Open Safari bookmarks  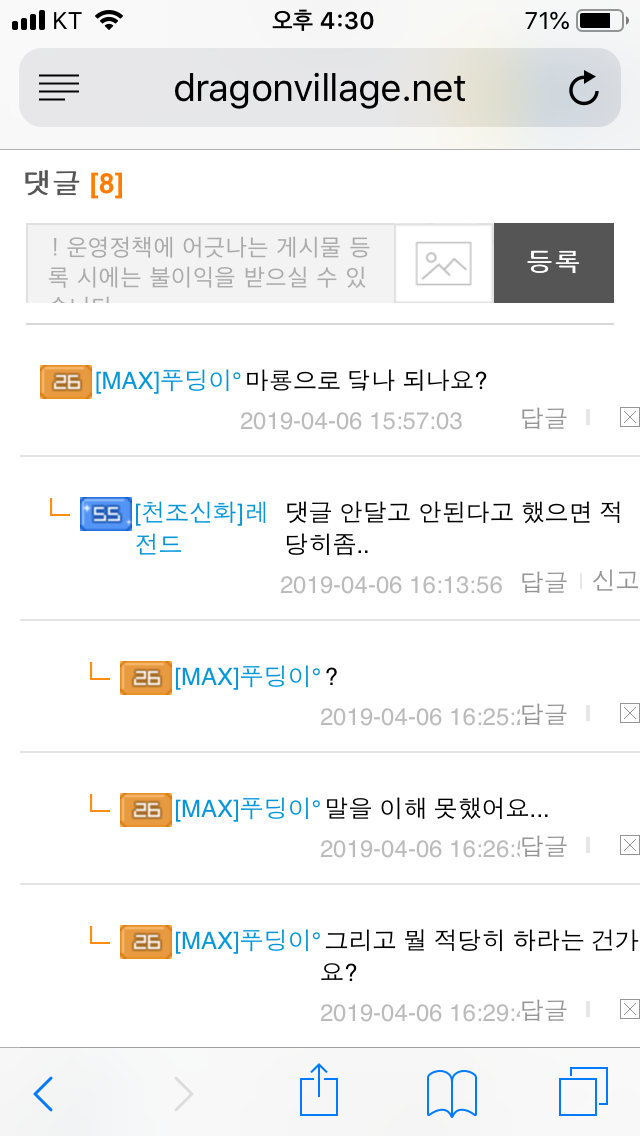451,1093
